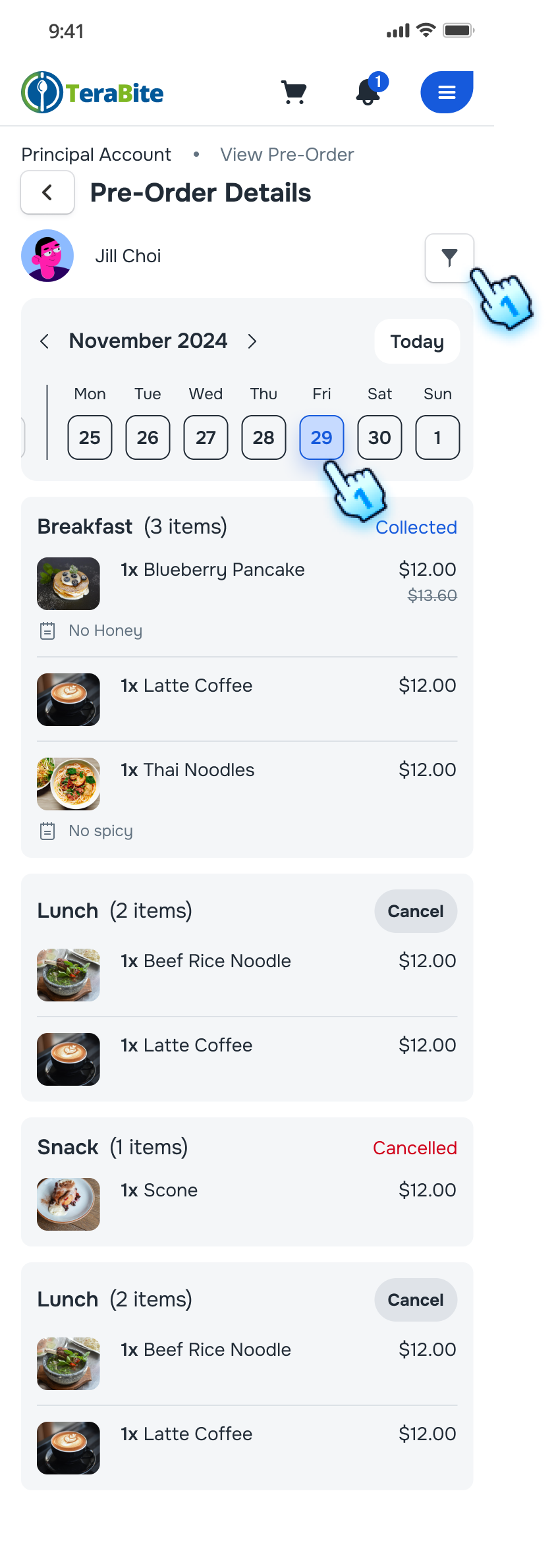
Task: Select Sunday 1 on the calendar
Action: (x=437, y=437)
